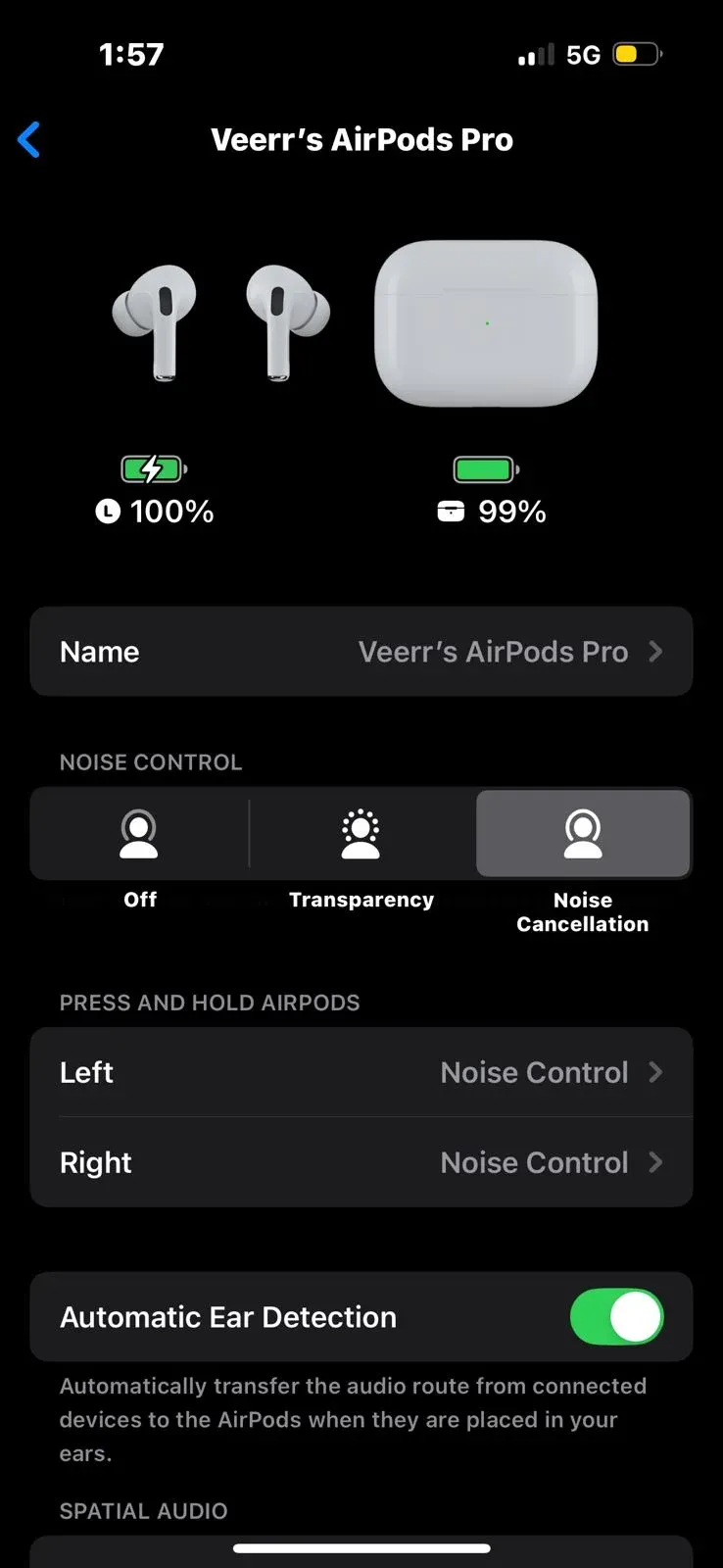Tap the Noise Control section header
The height and width of the screenshot is (1568, 723).
click(x=151, y=761)
